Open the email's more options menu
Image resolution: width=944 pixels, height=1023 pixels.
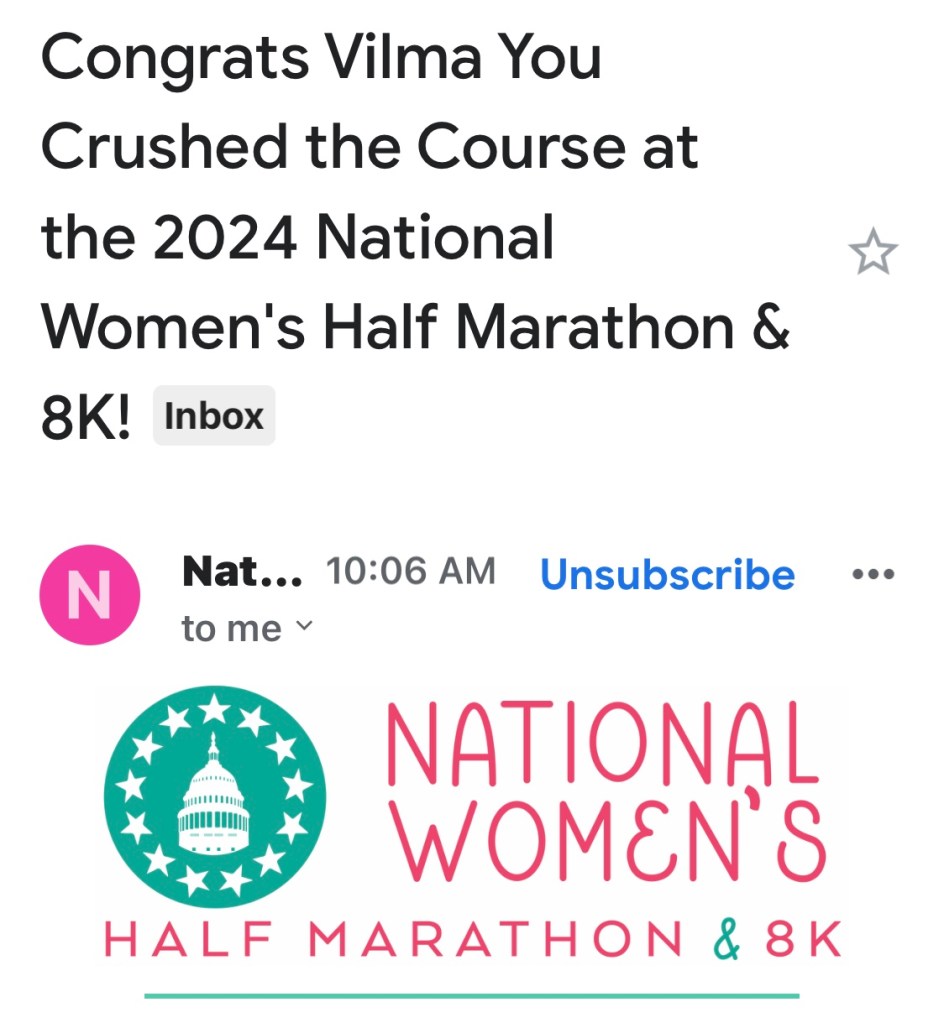click(x=872, y=575)
